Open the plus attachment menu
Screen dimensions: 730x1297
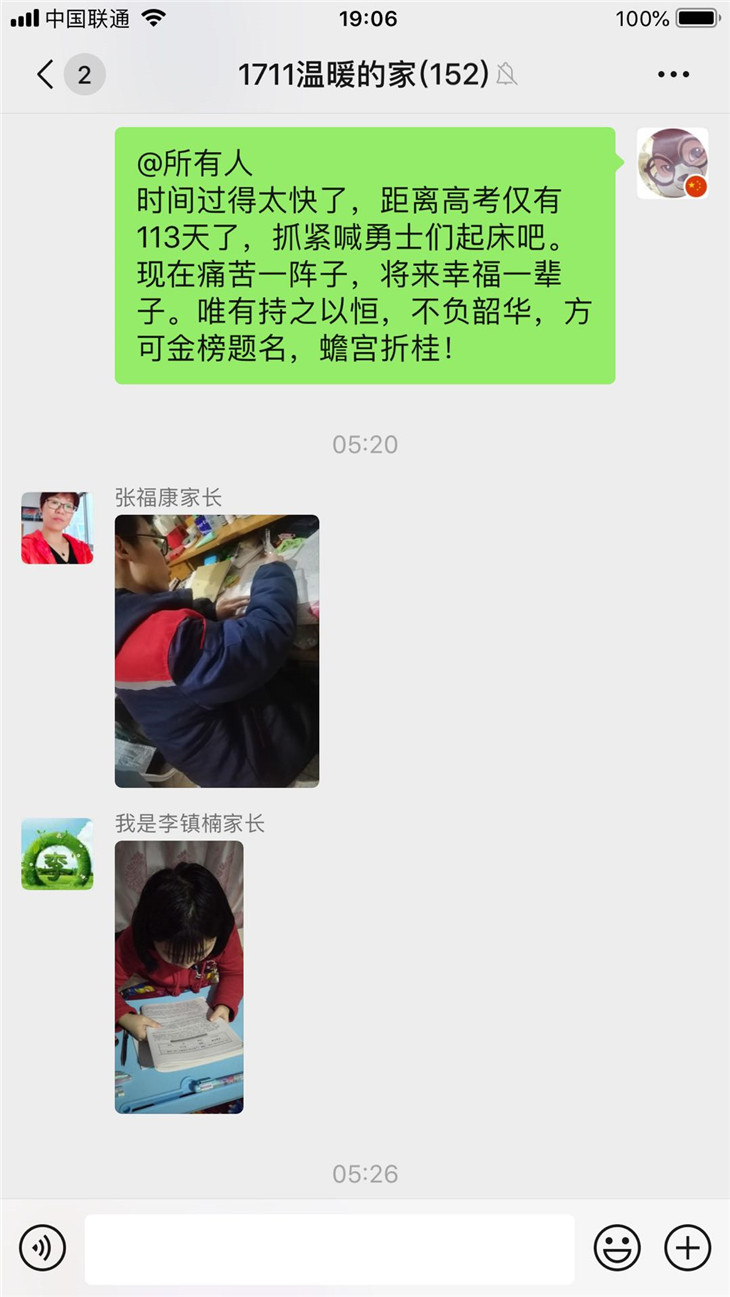click(688, 1248)
